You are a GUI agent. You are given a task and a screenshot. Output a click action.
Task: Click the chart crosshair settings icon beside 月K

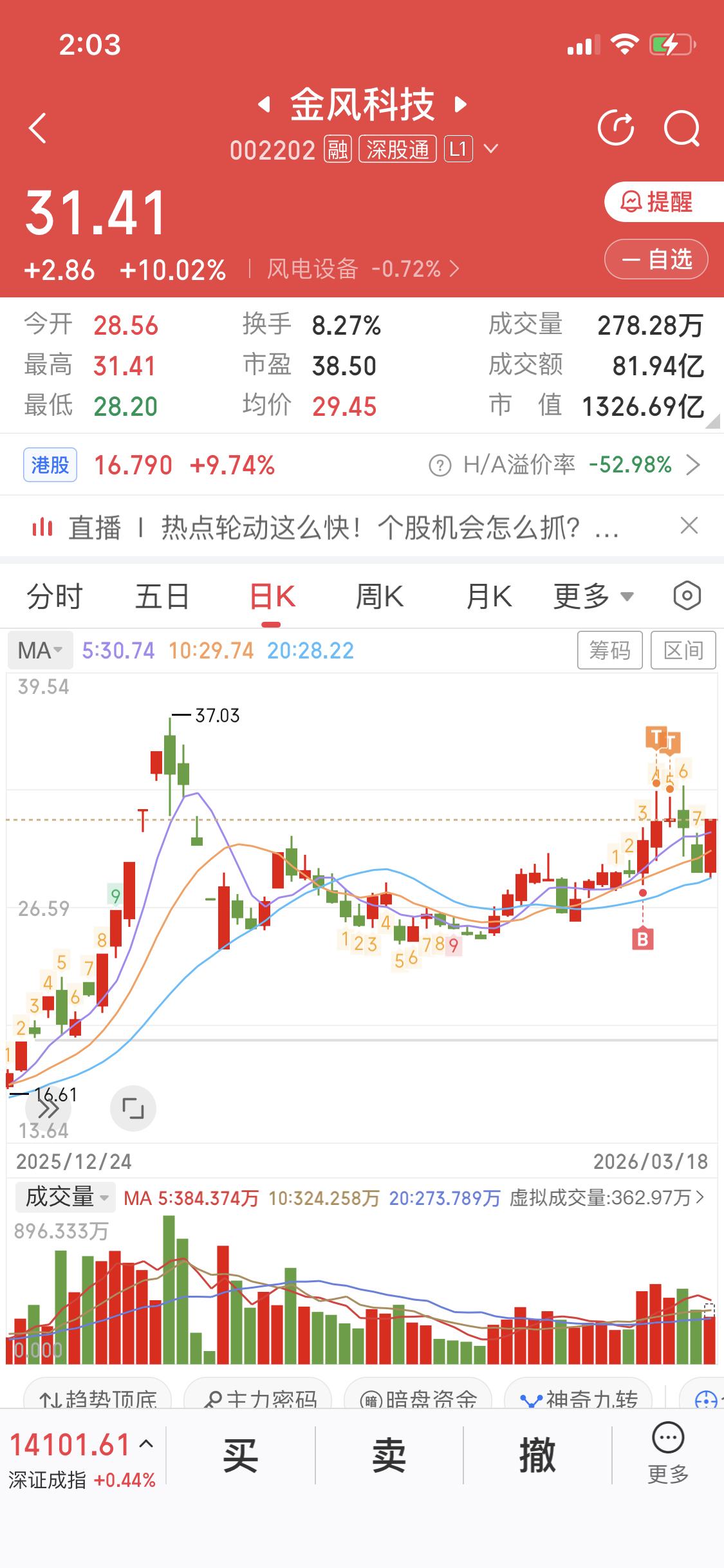click(686, 595)
